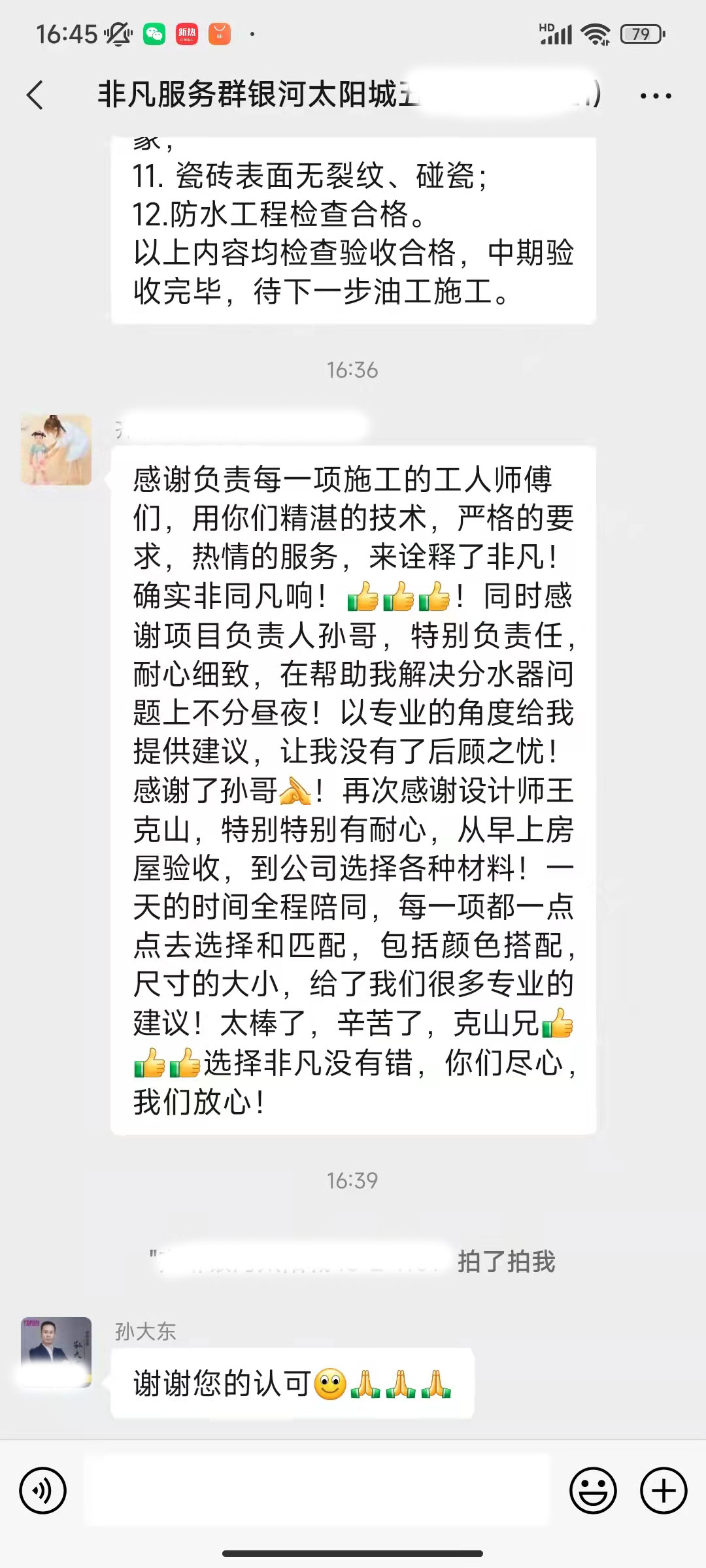
Task: Open the avatar of the thank-you message sender
Action: coord(56,450)
